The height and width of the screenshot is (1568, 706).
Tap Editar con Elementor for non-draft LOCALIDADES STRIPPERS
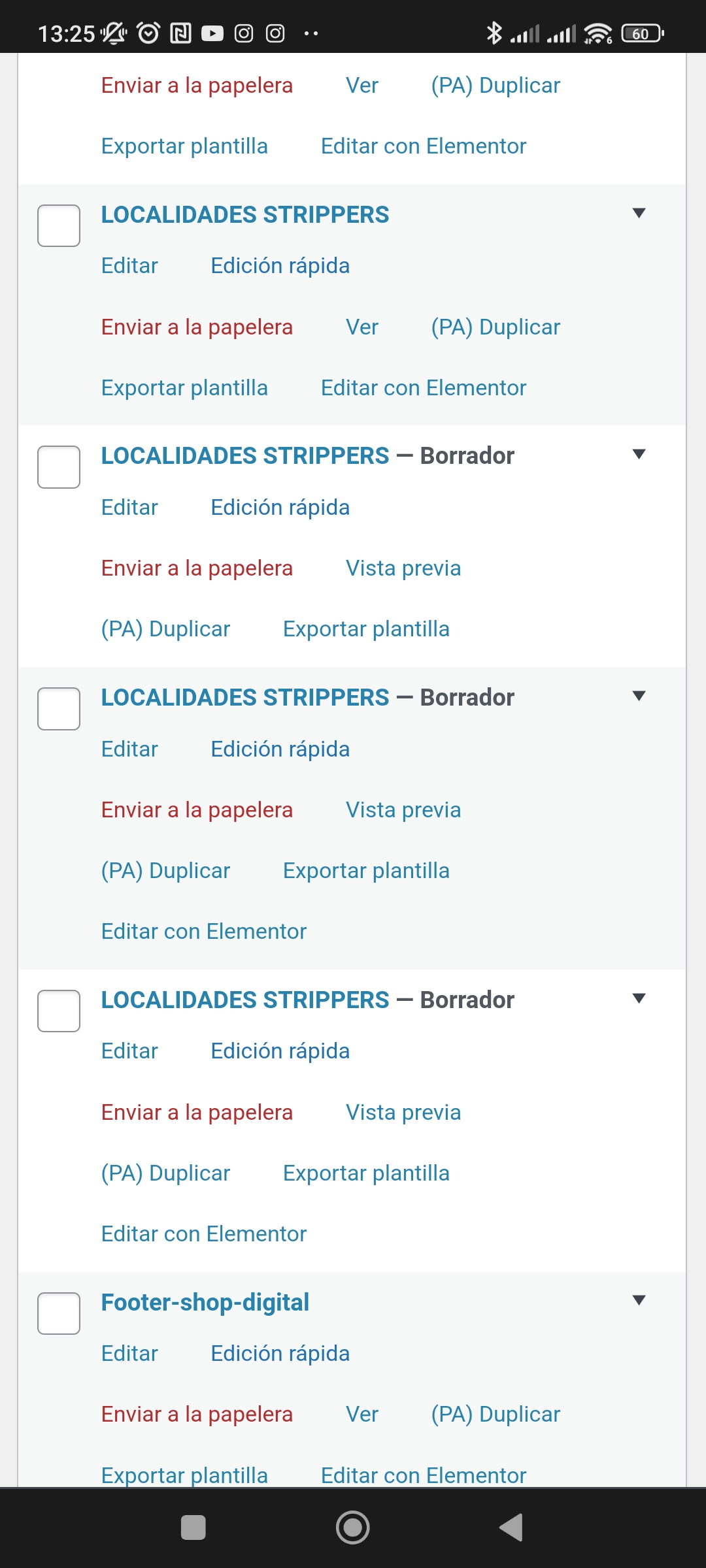(424, 388)
